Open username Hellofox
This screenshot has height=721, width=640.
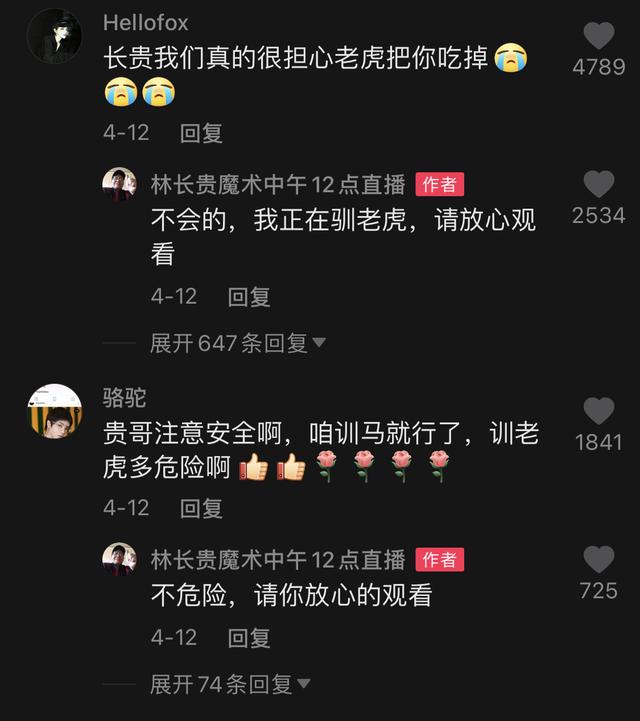tap(145, 22)
